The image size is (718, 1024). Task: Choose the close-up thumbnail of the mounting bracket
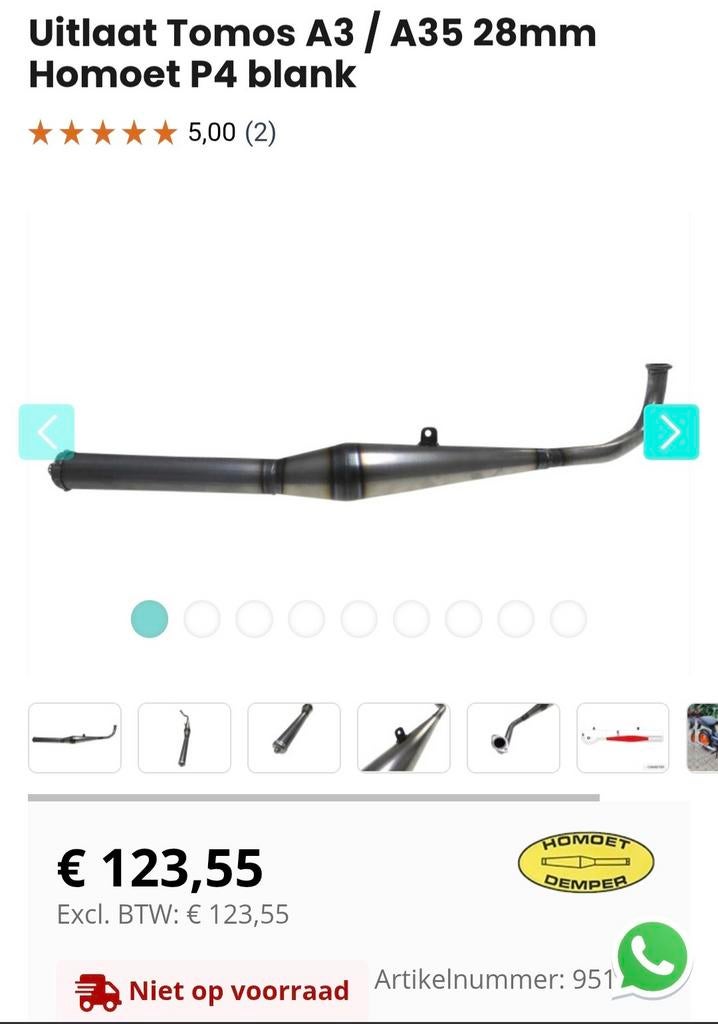403,738
